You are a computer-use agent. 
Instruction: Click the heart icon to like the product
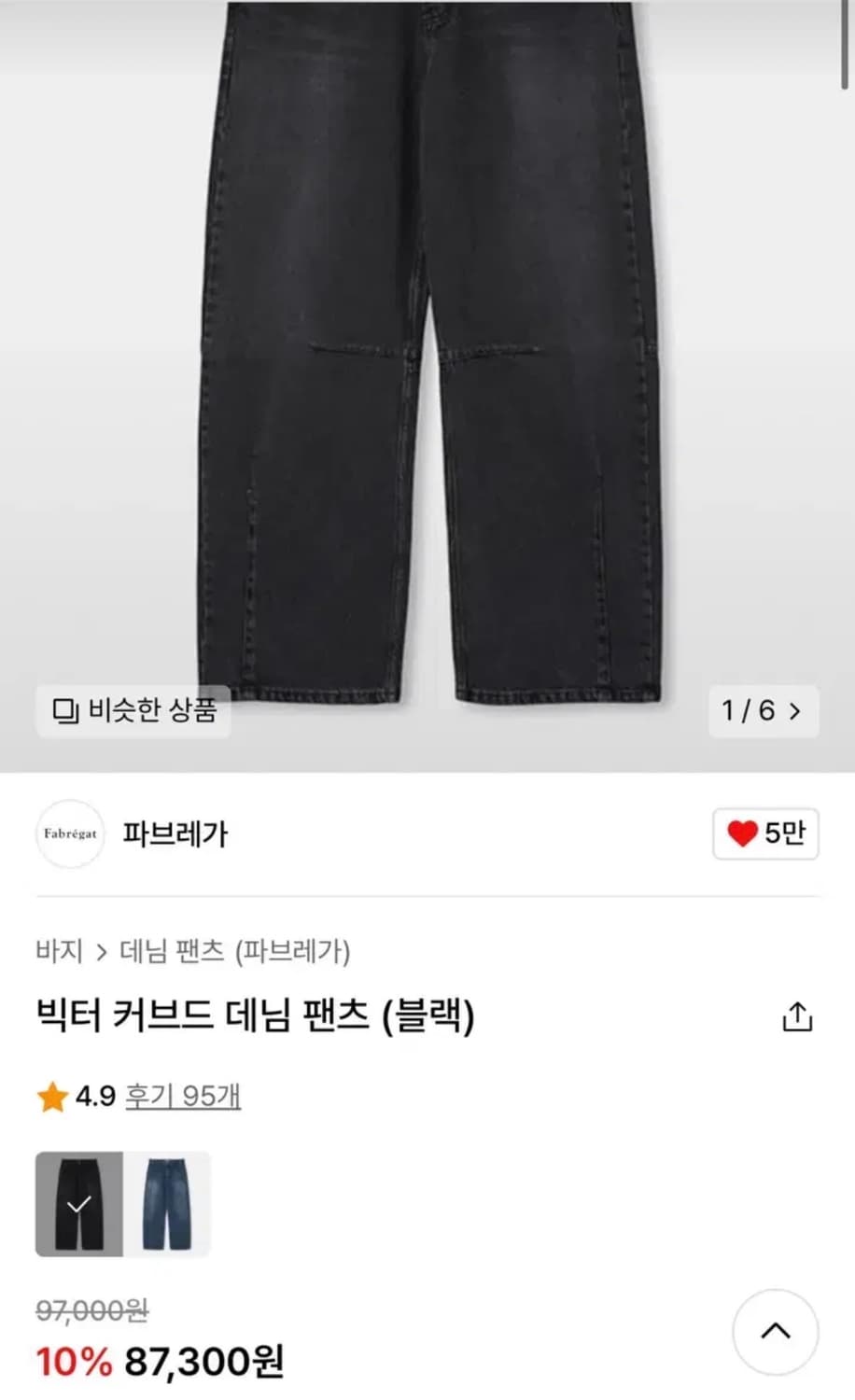tap(740, 834)
